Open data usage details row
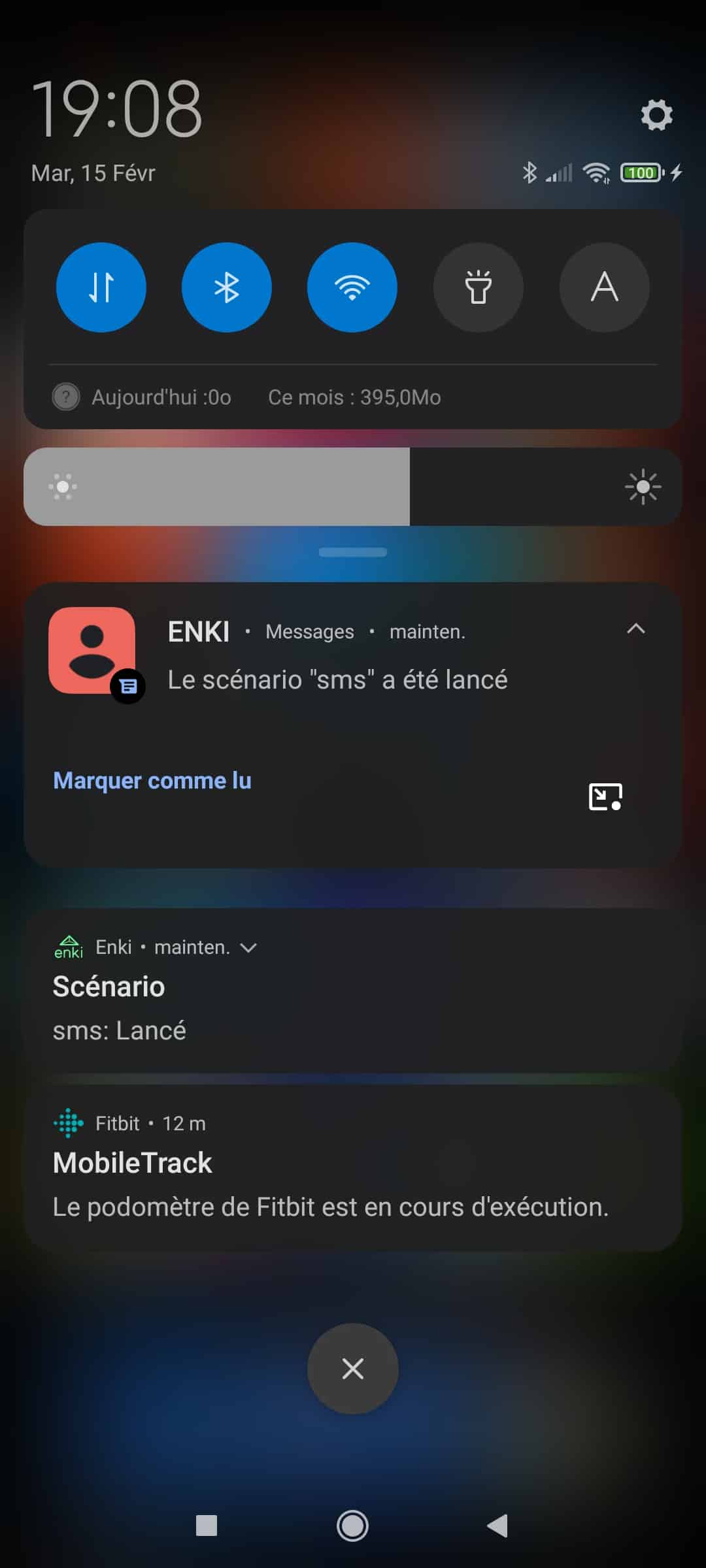The width and height of the screenshot is (706, 1568). click(x=353, y=397)
